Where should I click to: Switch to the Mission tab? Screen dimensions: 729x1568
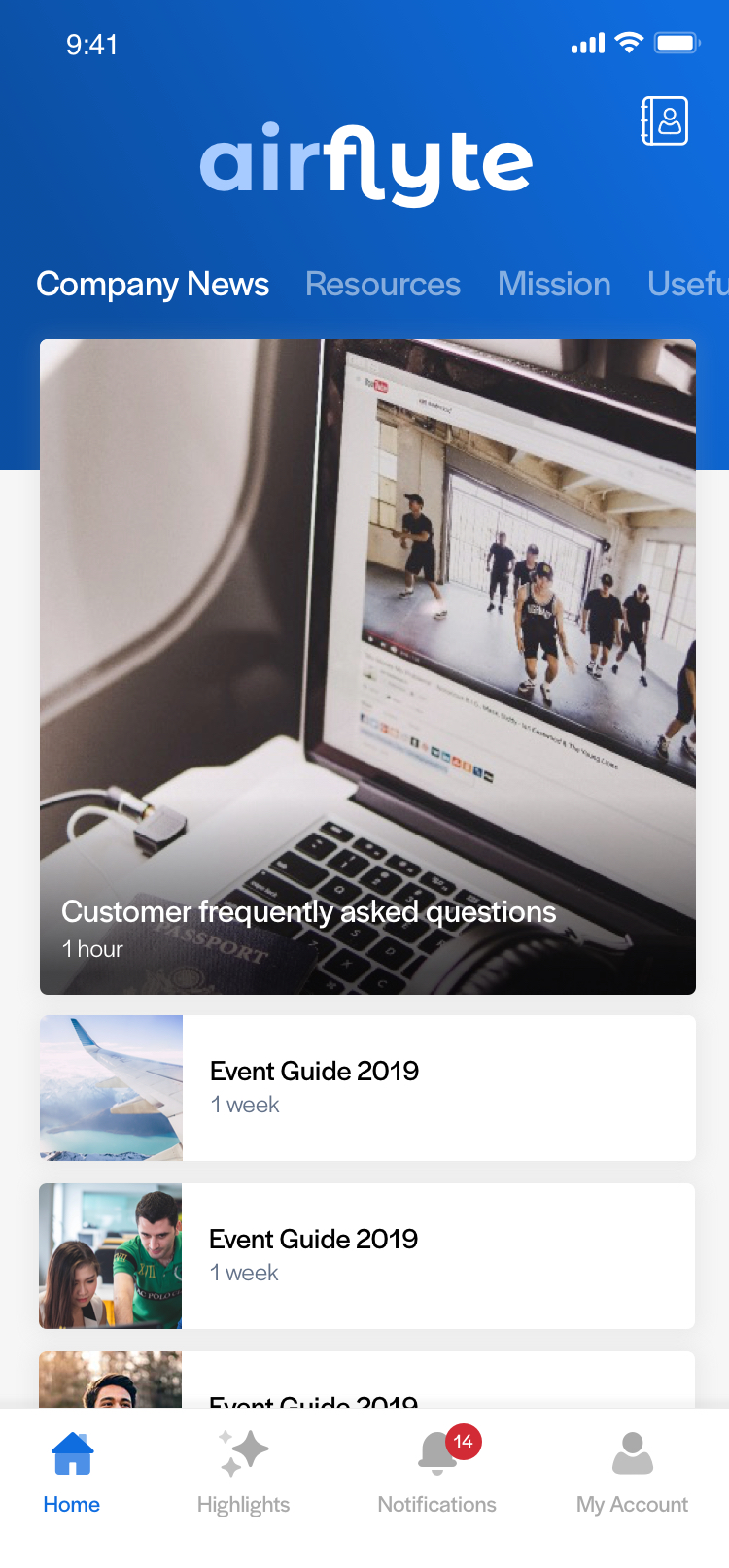point(554,284)
